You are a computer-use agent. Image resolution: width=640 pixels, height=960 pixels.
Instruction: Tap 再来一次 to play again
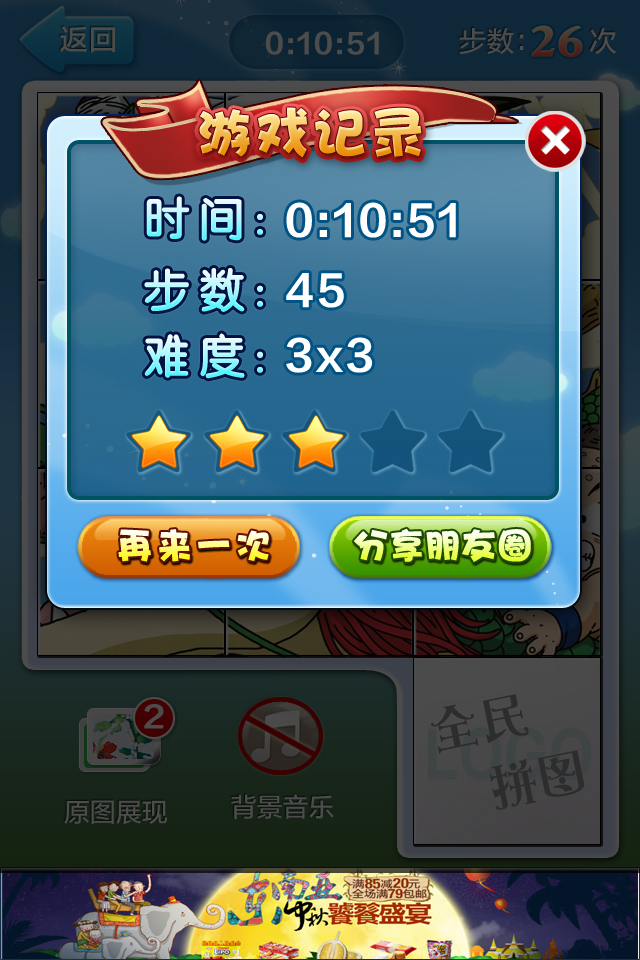[189, 547]
